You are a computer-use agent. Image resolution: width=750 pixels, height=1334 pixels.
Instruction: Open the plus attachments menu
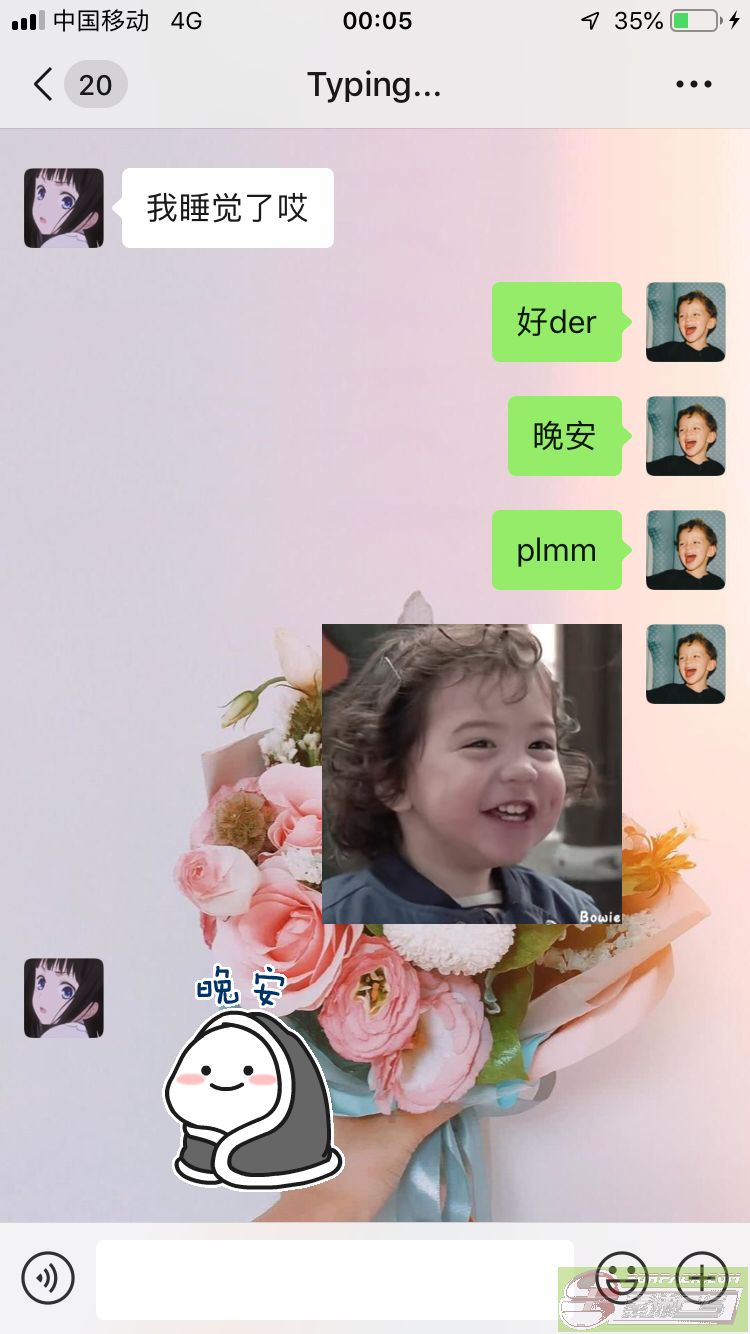702,1278
